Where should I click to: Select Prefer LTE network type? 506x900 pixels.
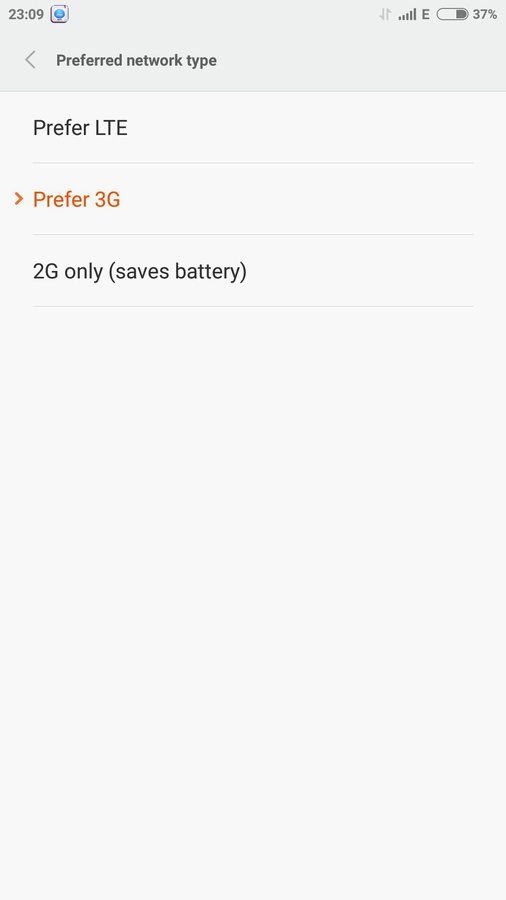(x=253, y=127)
